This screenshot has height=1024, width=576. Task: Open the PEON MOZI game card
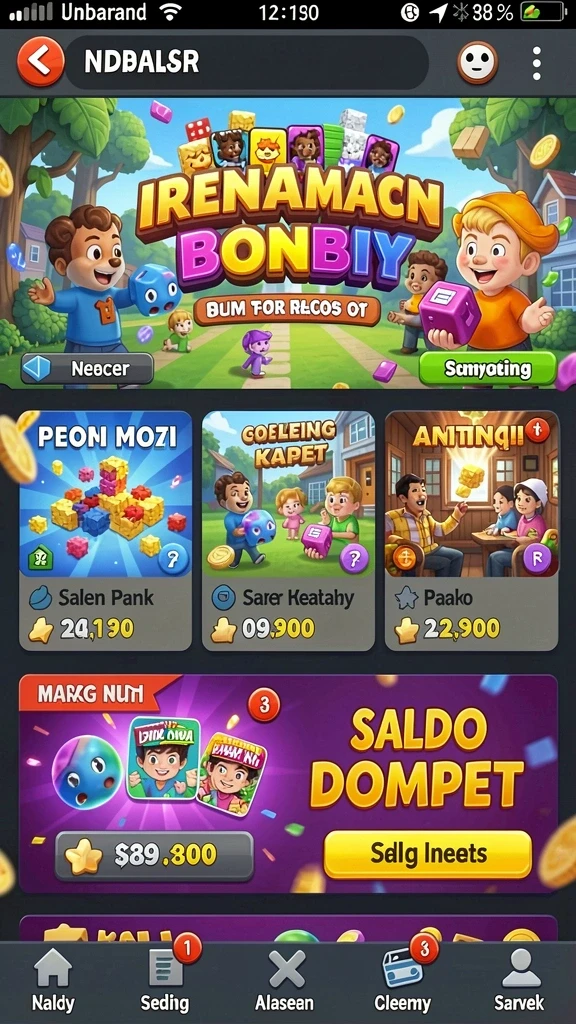[105, 530]
